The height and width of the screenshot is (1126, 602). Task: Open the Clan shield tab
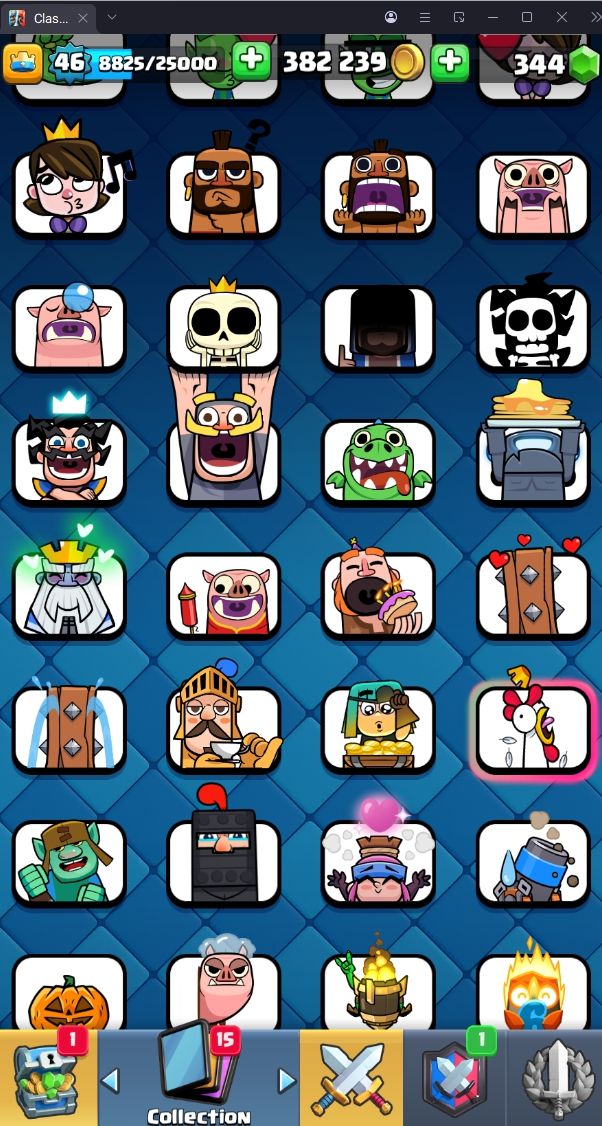(454, 1078)
